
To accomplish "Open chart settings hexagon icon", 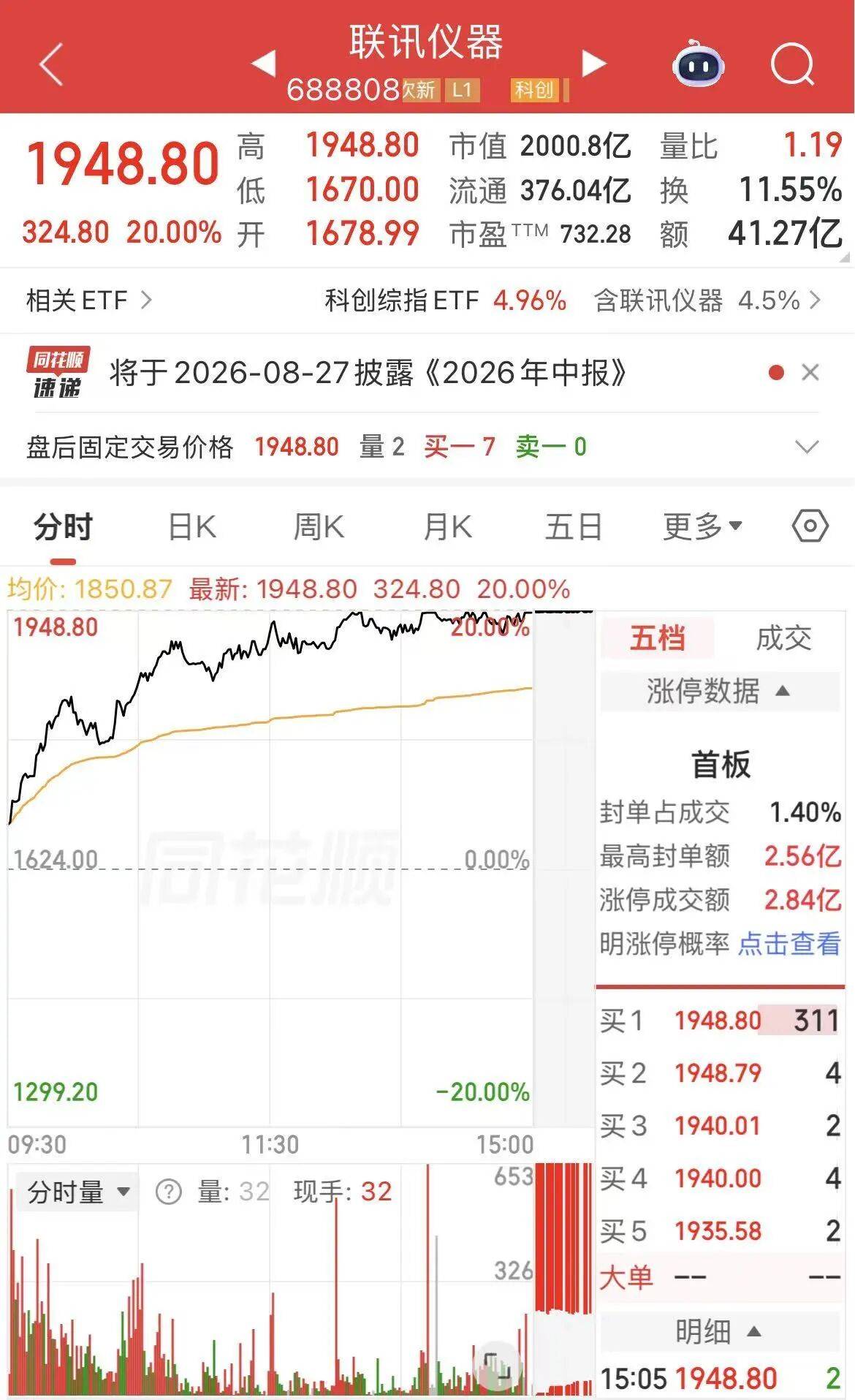I will [810, 526].
